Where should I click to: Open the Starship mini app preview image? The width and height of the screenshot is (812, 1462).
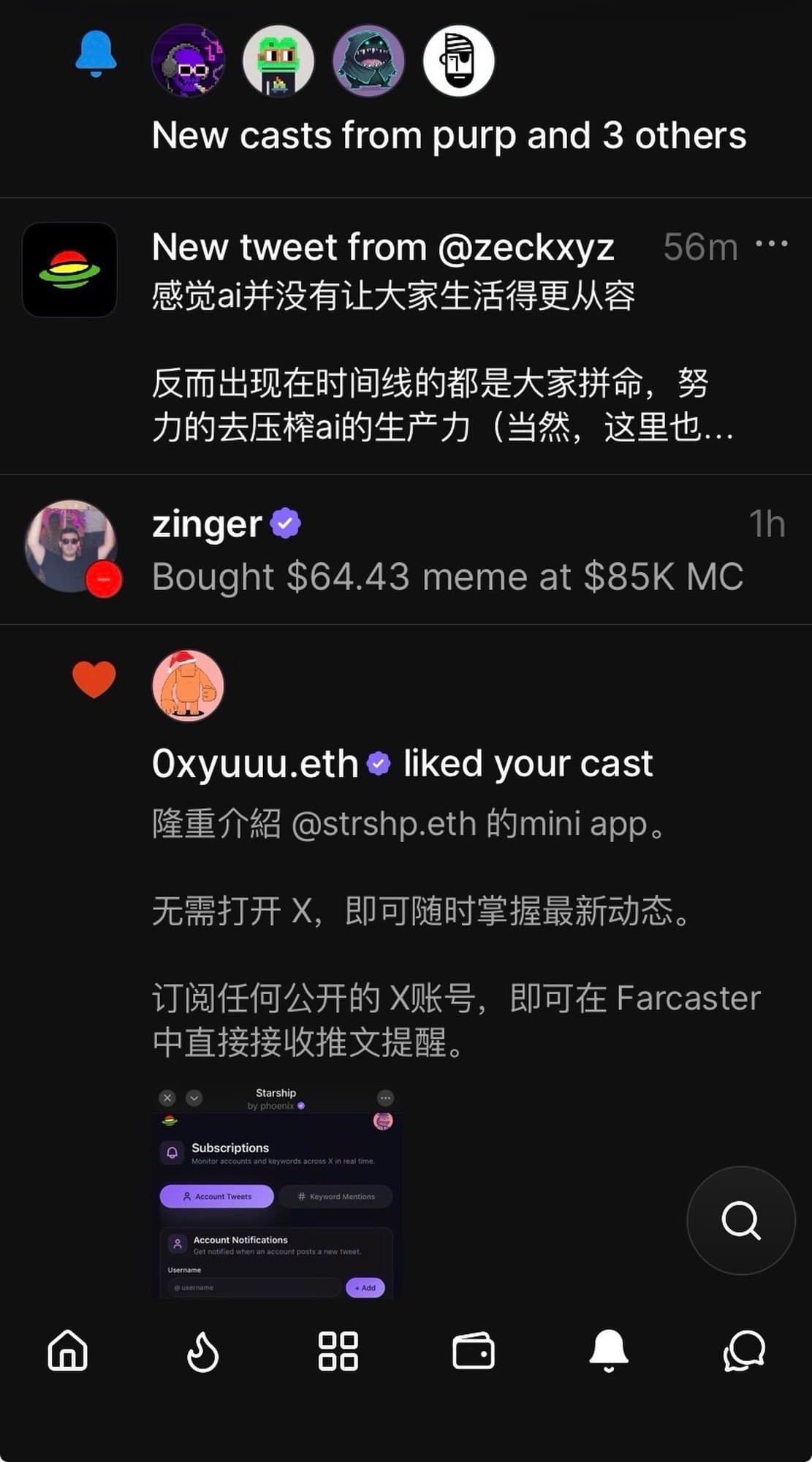point(276,1192)
